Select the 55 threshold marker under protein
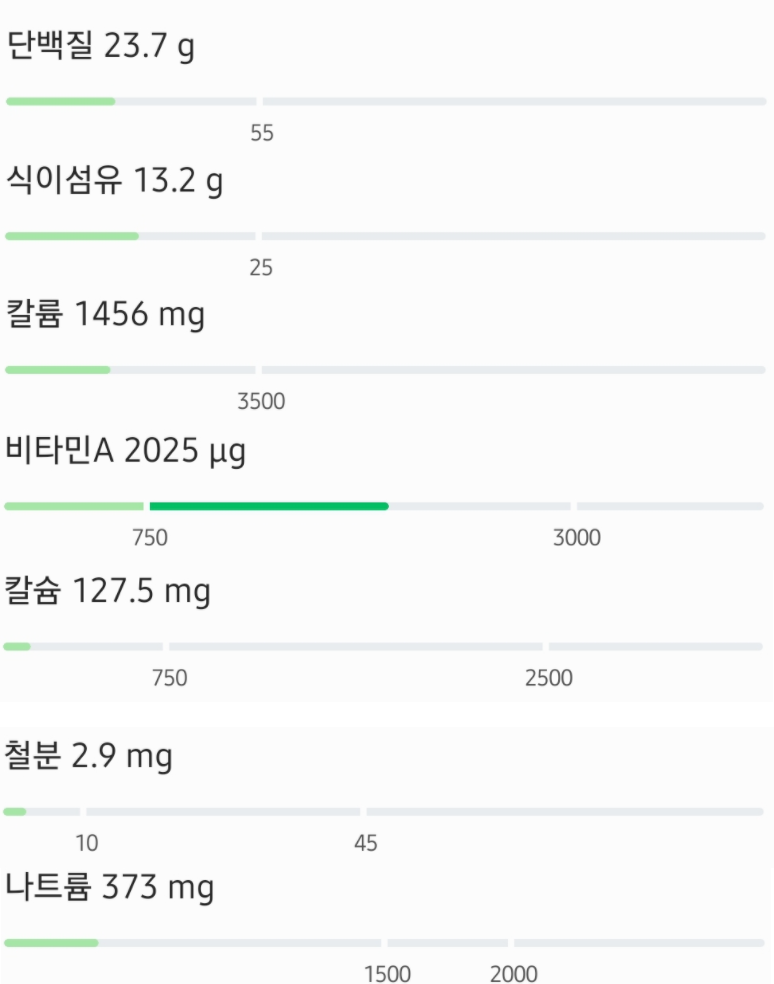 [262, 134]
